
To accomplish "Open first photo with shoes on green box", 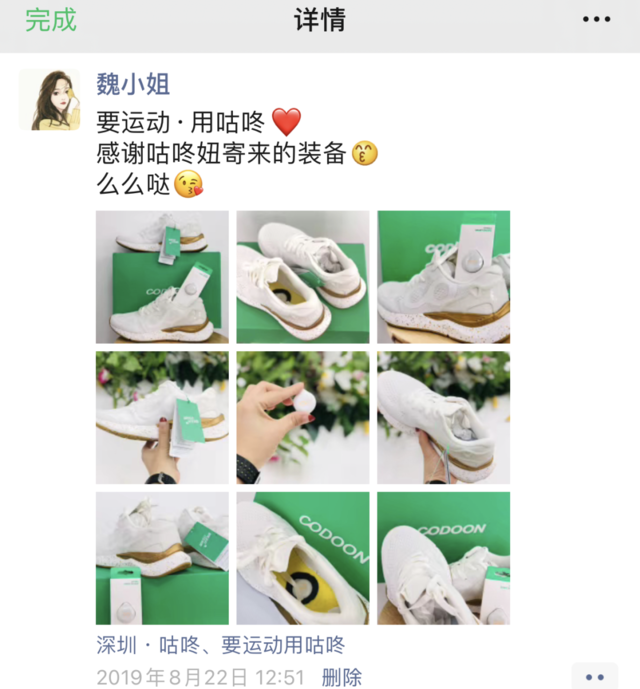I will pos(162,276).
